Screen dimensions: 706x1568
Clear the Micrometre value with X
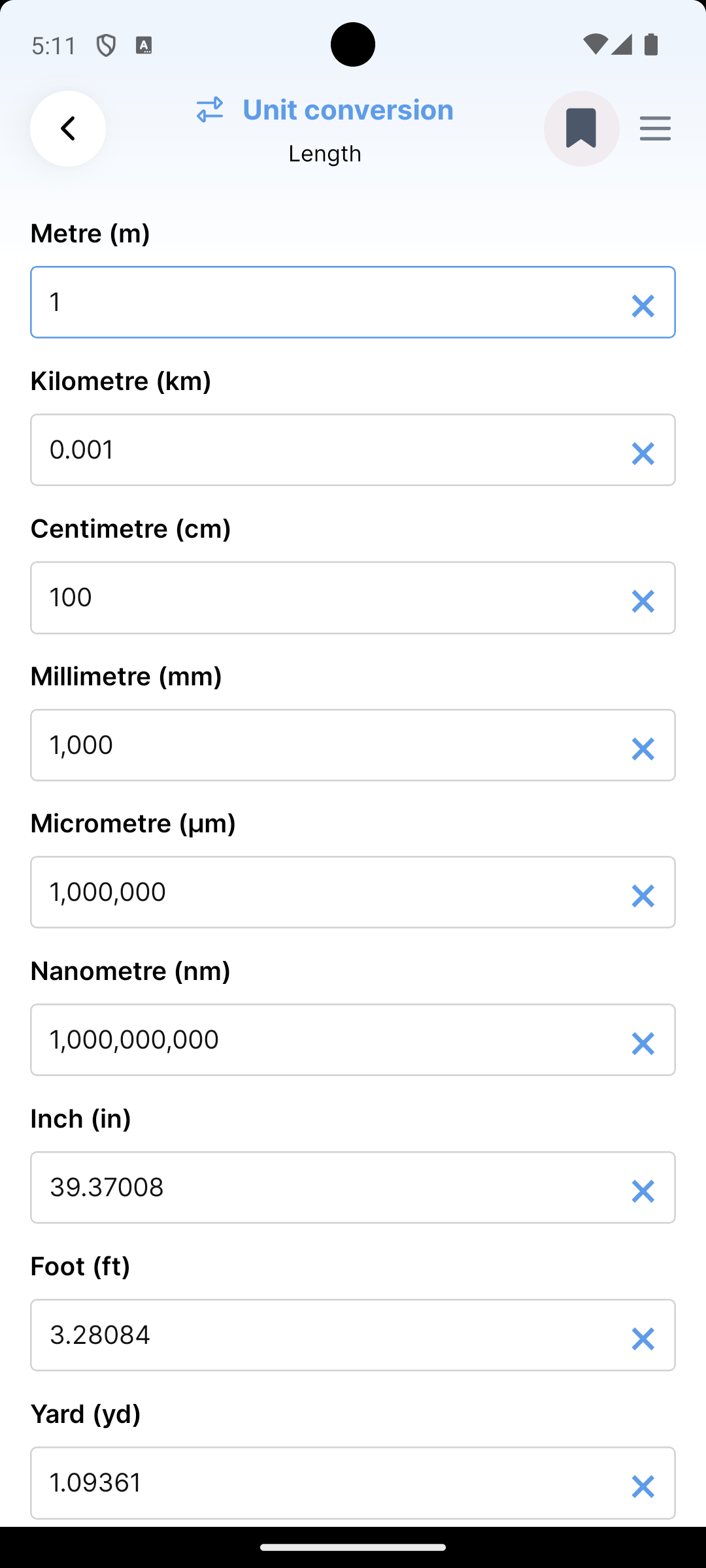pyautogui.click(x=643, y=896)
